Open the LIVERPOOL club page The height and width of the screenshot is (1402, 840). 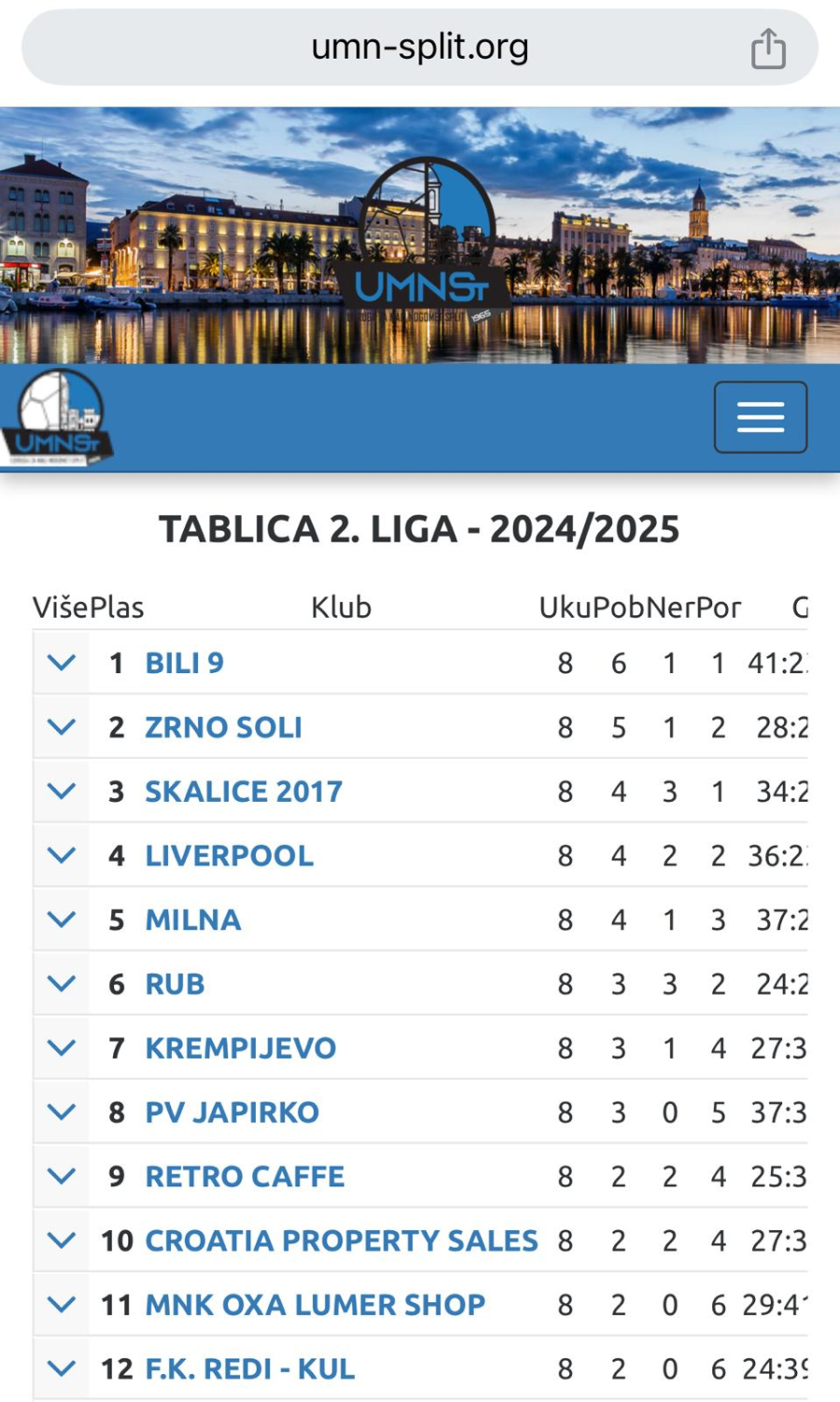click(x=229, y=856)
